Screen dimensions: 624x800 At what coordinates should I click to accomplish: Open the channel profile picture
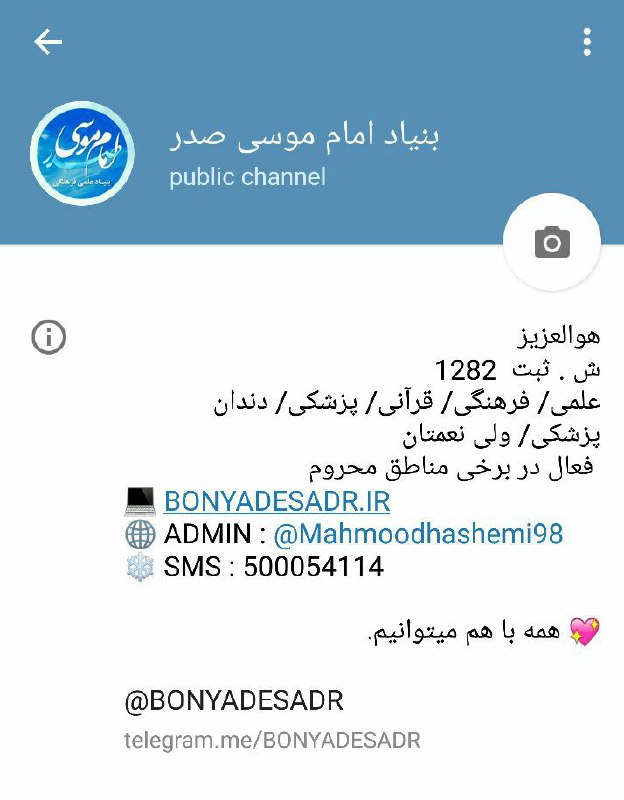82,152
